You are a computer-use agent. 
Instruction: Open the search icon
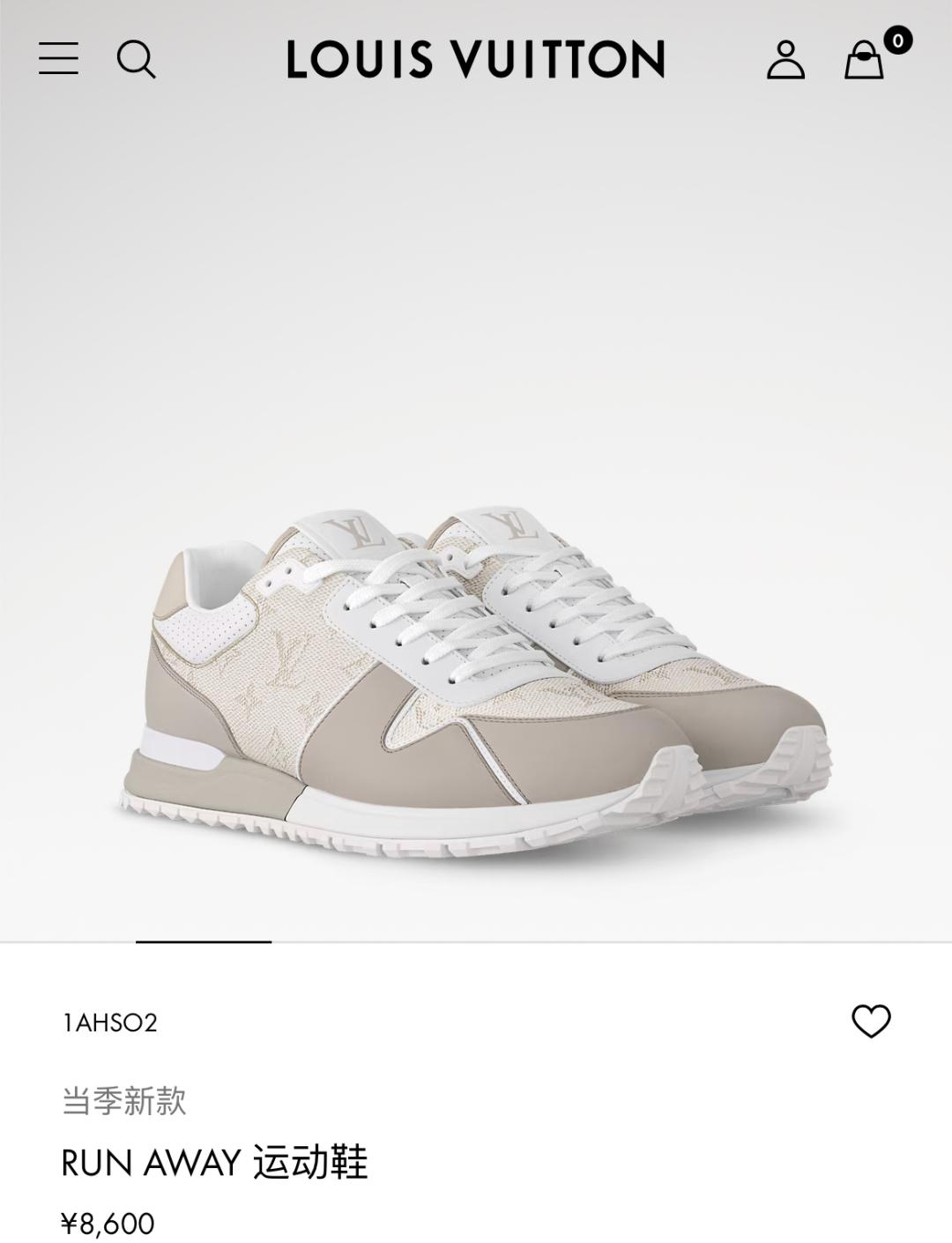[136, 60]
